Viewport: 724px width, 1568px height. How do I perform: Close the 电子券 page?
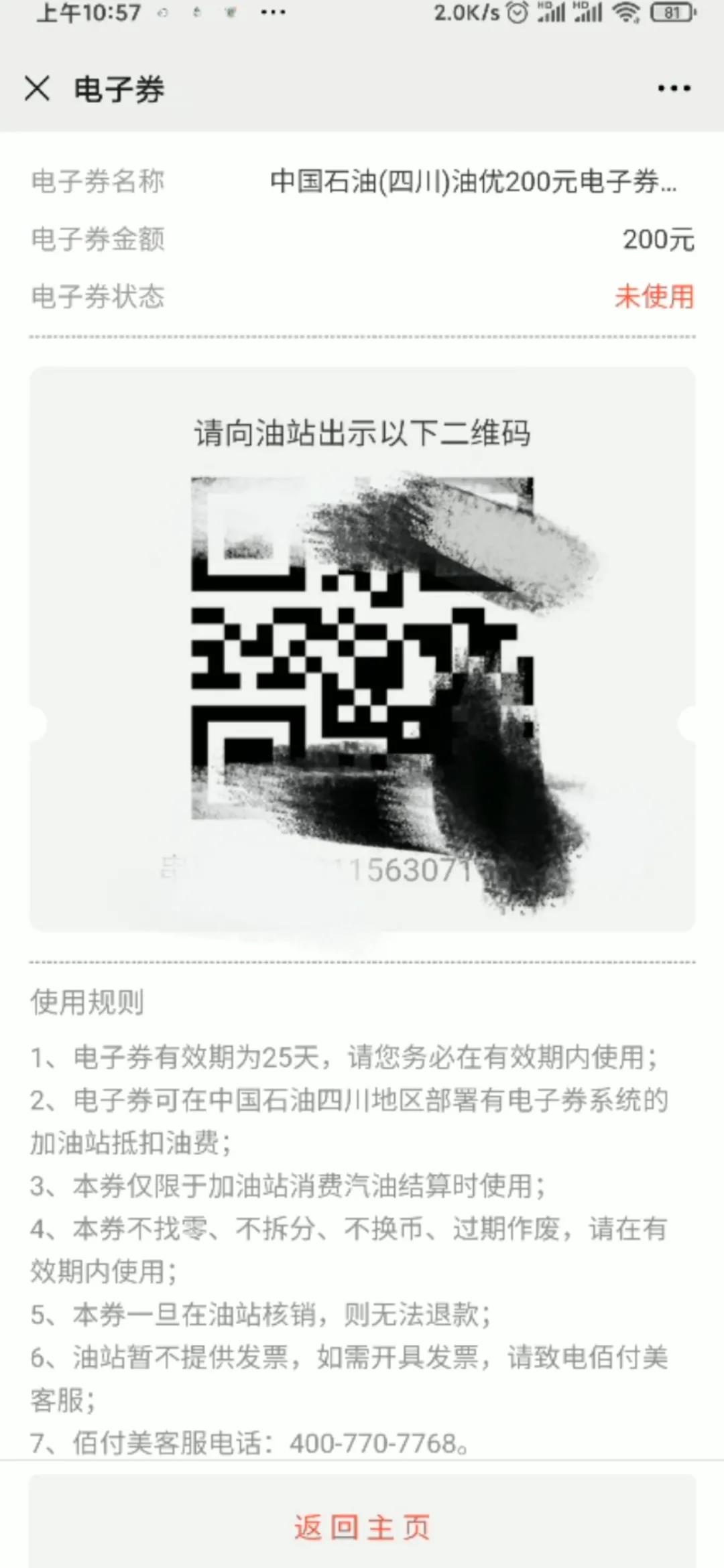(x=37, y=88)
